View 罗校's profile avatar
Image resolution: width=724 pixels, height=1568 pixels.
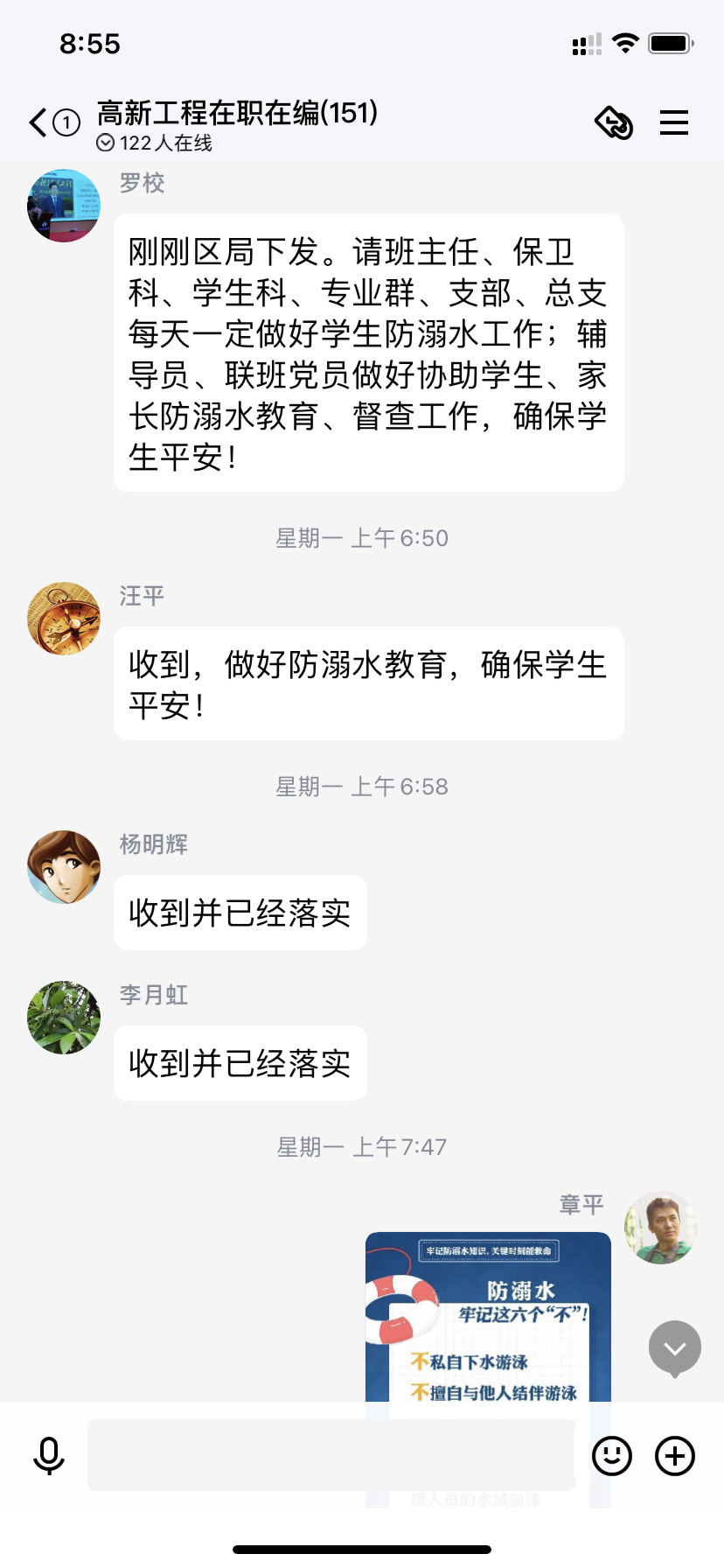[64, 206]
